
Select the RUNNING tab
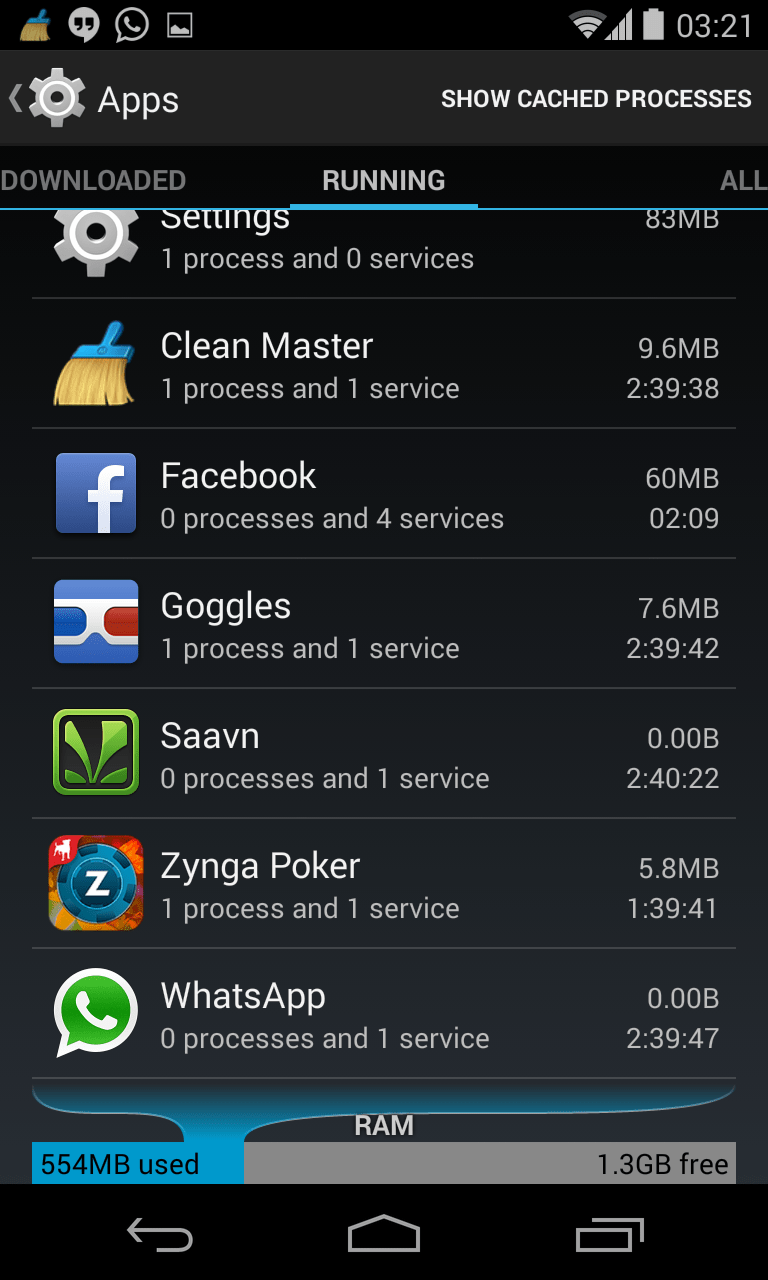(x=383, y=180)
